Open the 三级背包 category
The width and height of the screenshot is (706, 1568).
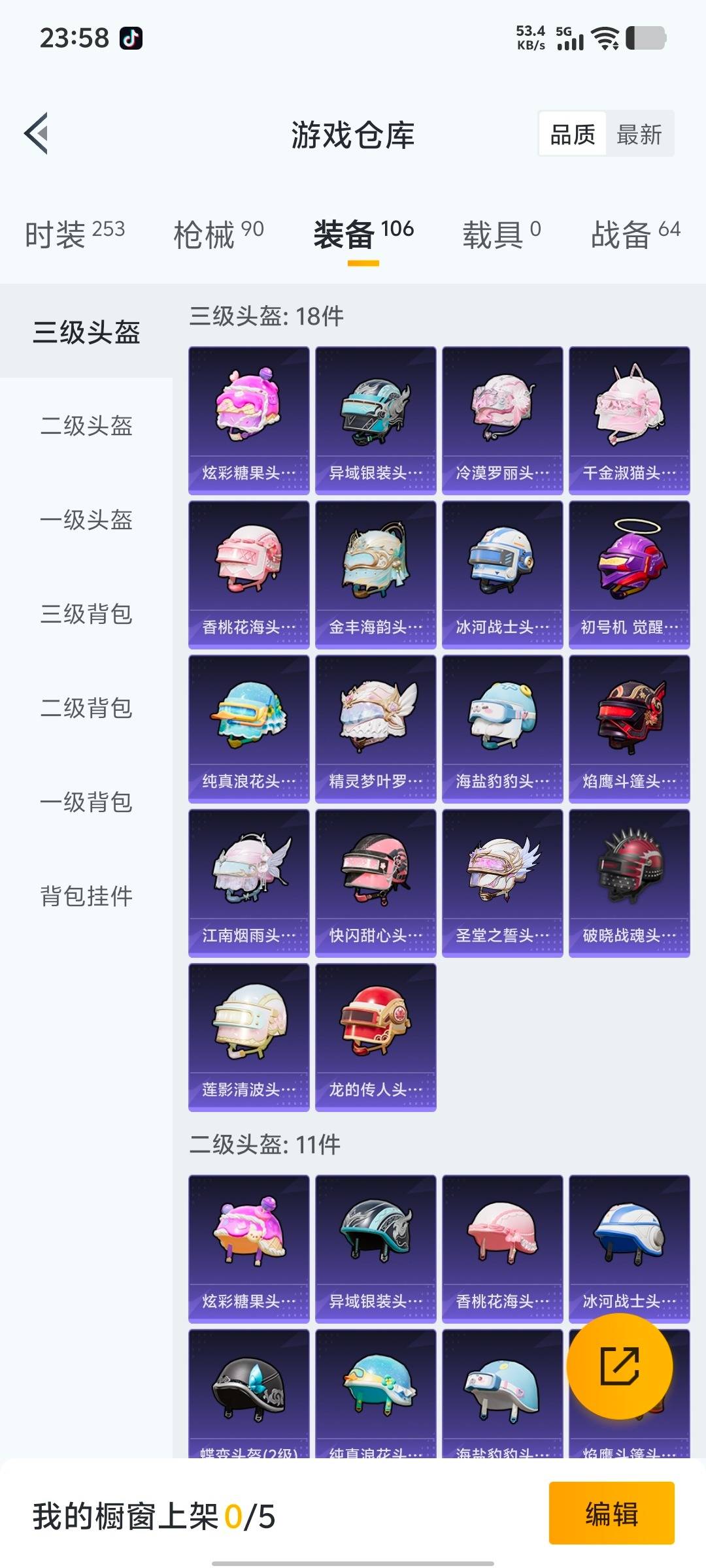(x=87, y=614)
